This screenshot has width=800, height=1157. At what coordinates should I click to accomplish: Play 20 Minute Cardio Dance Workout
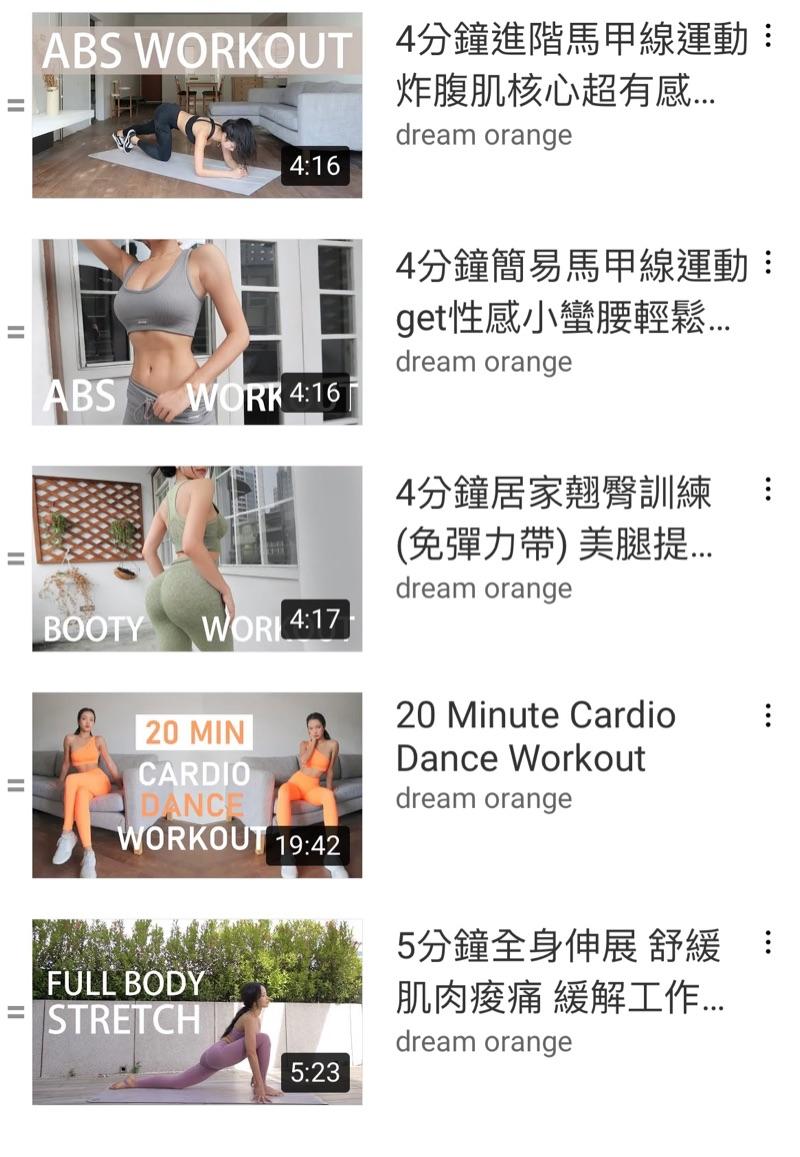pos(197,785)
